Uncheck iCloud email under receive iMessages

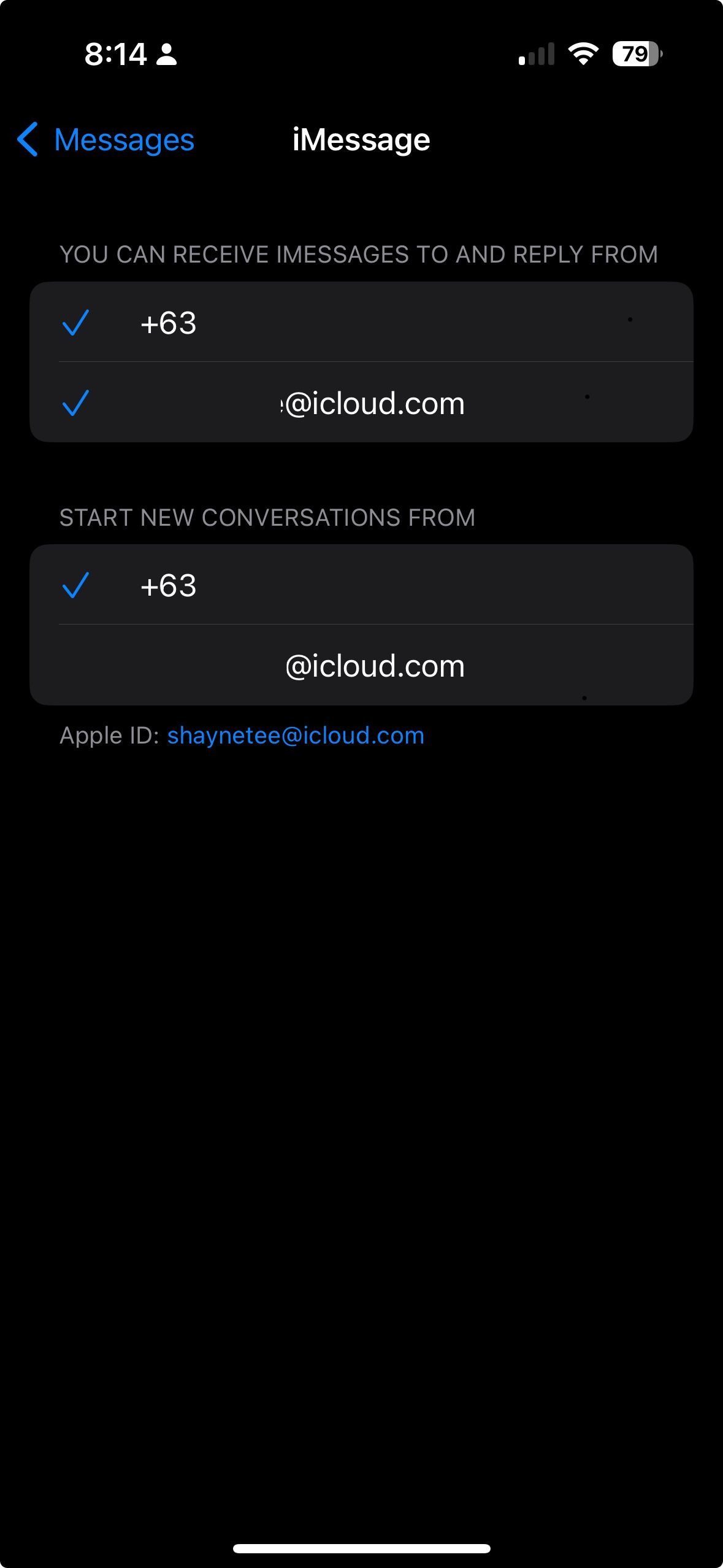361,402
